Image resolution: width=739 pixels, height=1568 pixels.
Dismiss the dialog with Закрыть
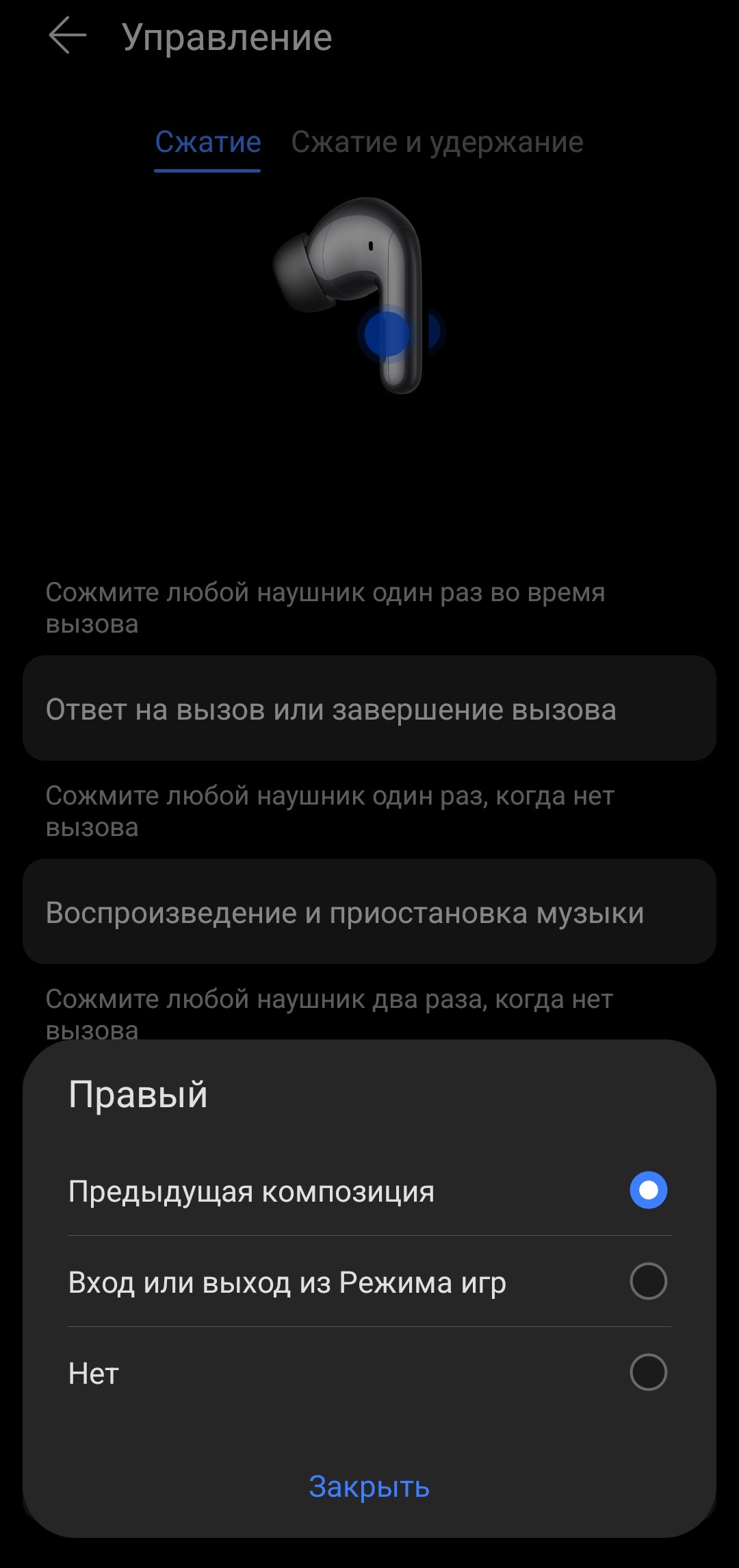pyautogui.click(x=369, y=1487)
